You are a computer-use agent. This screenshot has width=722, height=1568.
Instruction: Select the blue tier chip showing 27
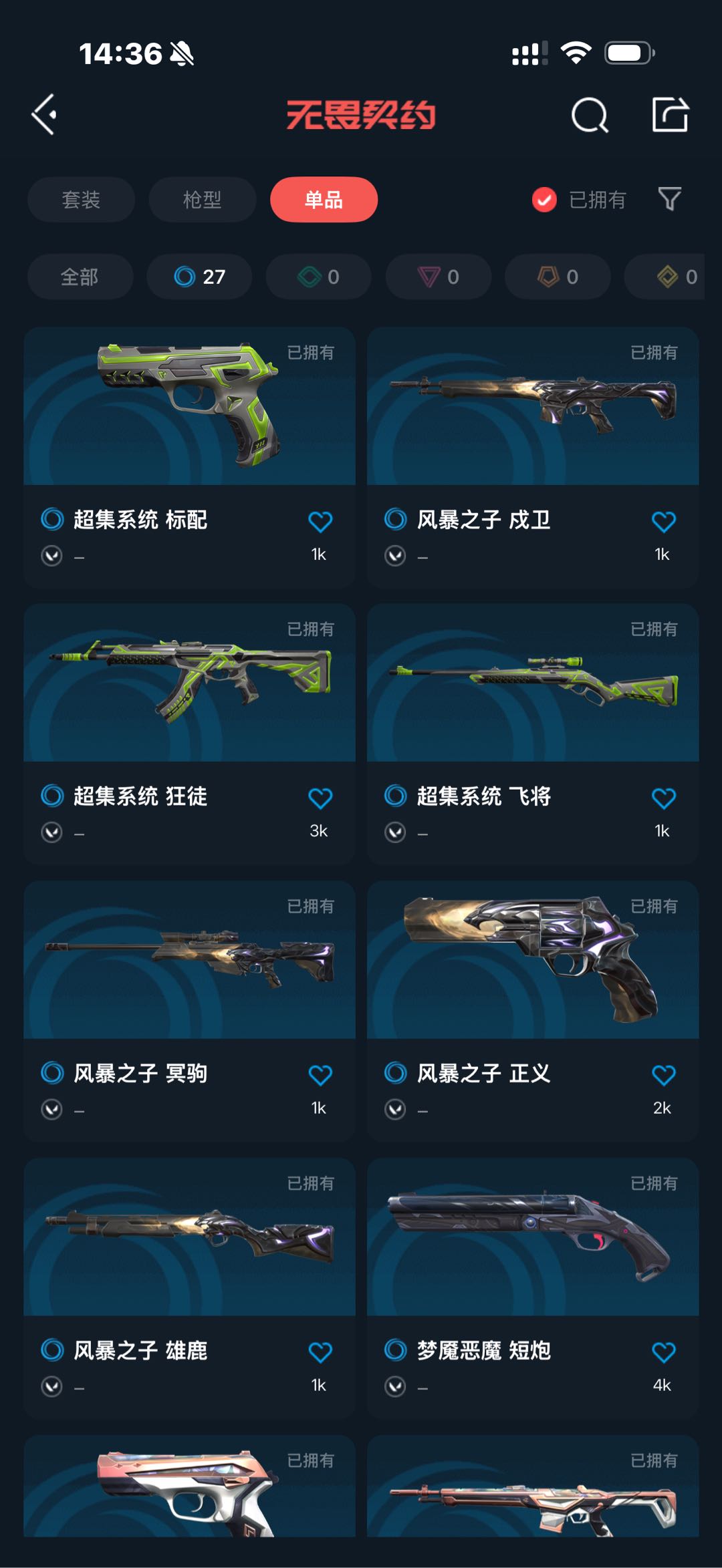[x=199, y=277]
